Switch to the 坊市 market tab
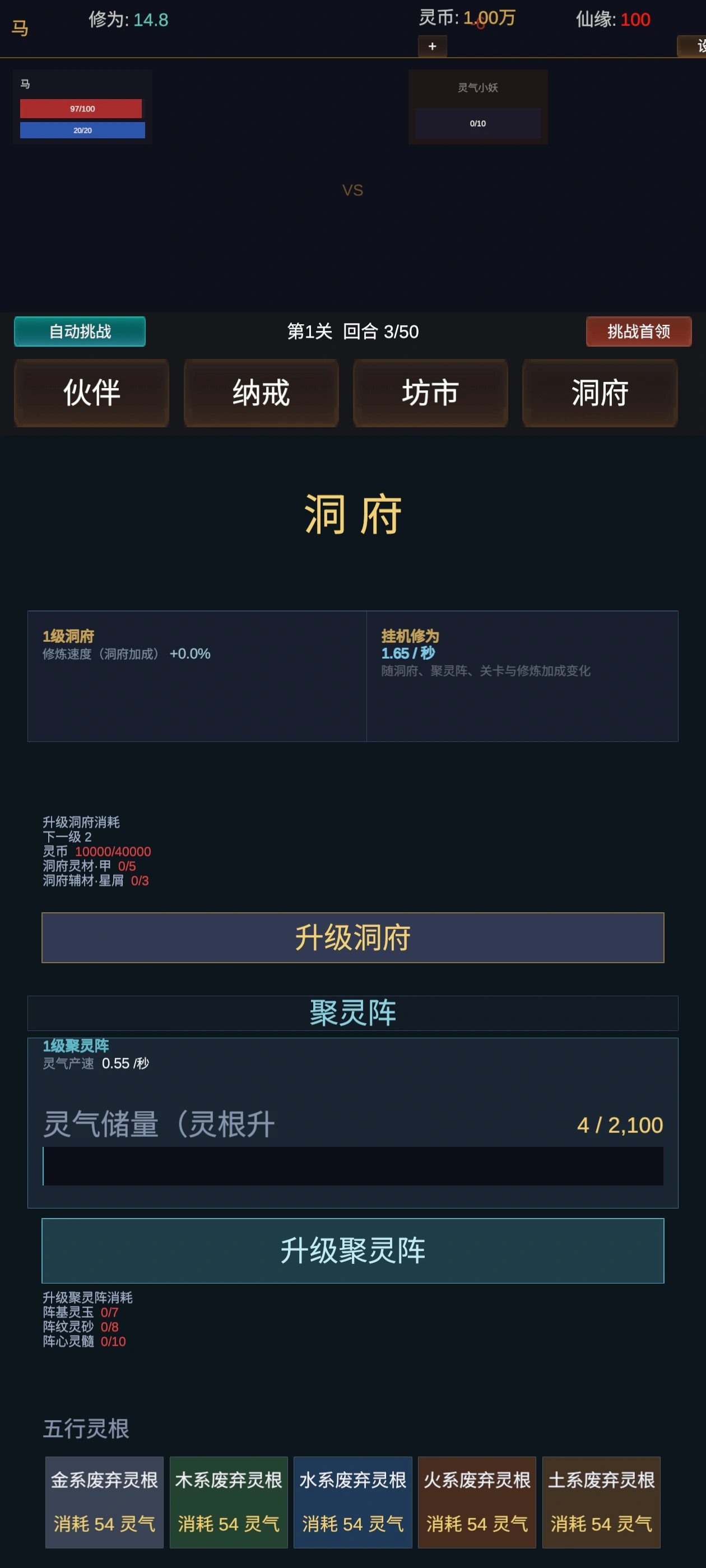The height and width of the screenshot is (1568, 706). 430,393
